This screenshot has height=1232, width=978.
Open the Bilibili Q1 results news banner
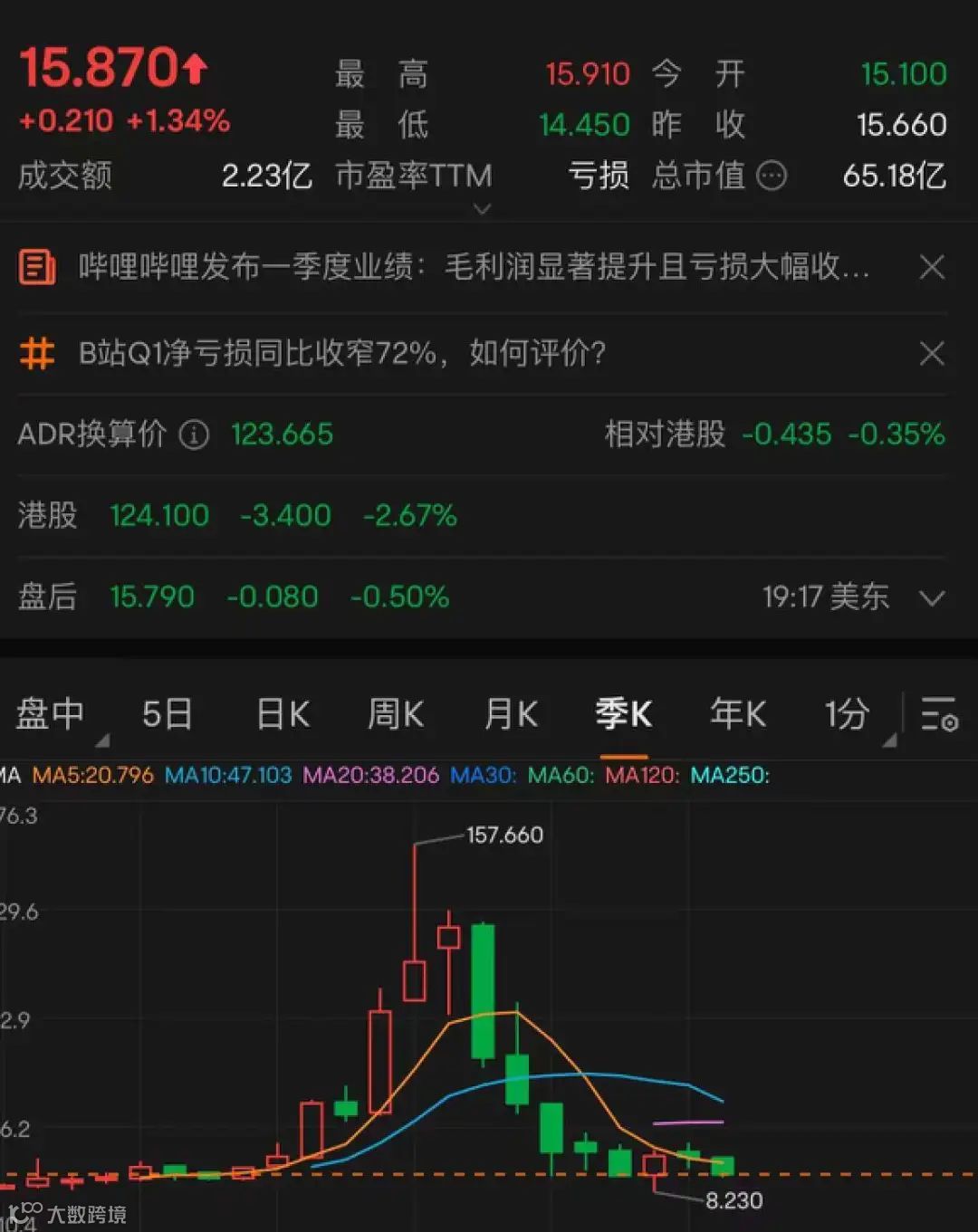point(471,267)
